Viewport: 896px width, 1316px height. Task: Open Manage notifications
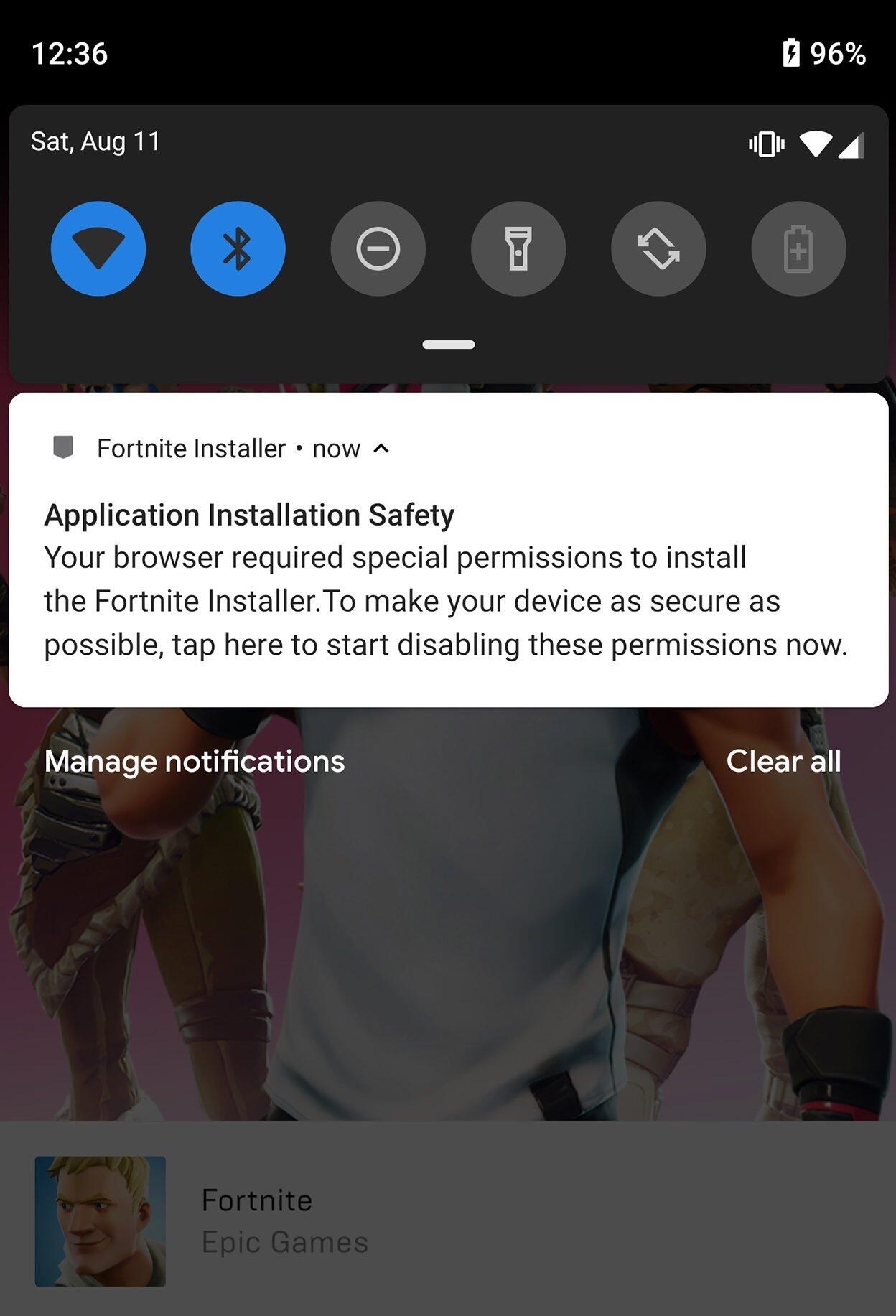click(195, 761)
